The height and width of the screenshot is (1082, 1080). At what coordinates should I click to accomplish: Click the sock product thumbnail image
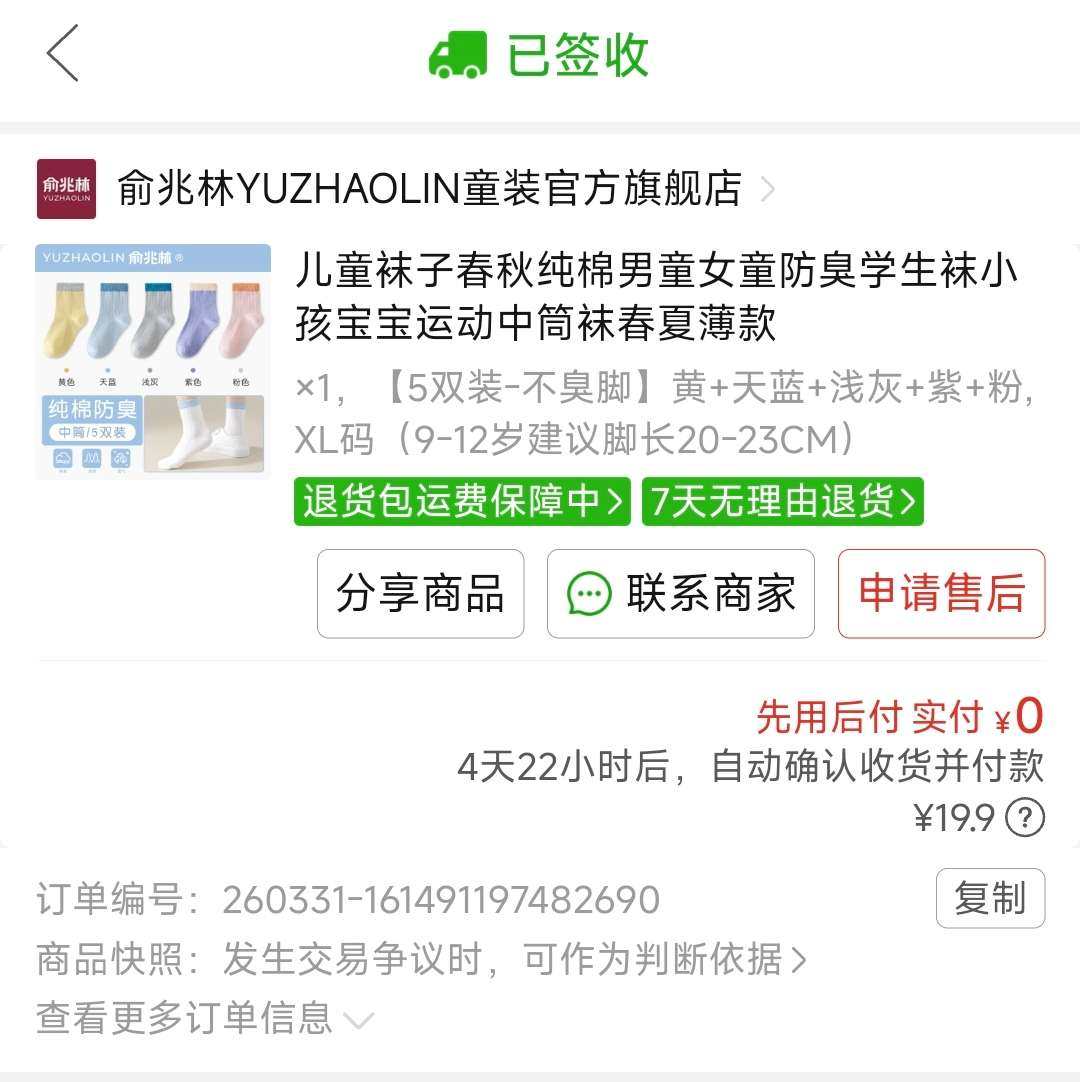[154, 361]
